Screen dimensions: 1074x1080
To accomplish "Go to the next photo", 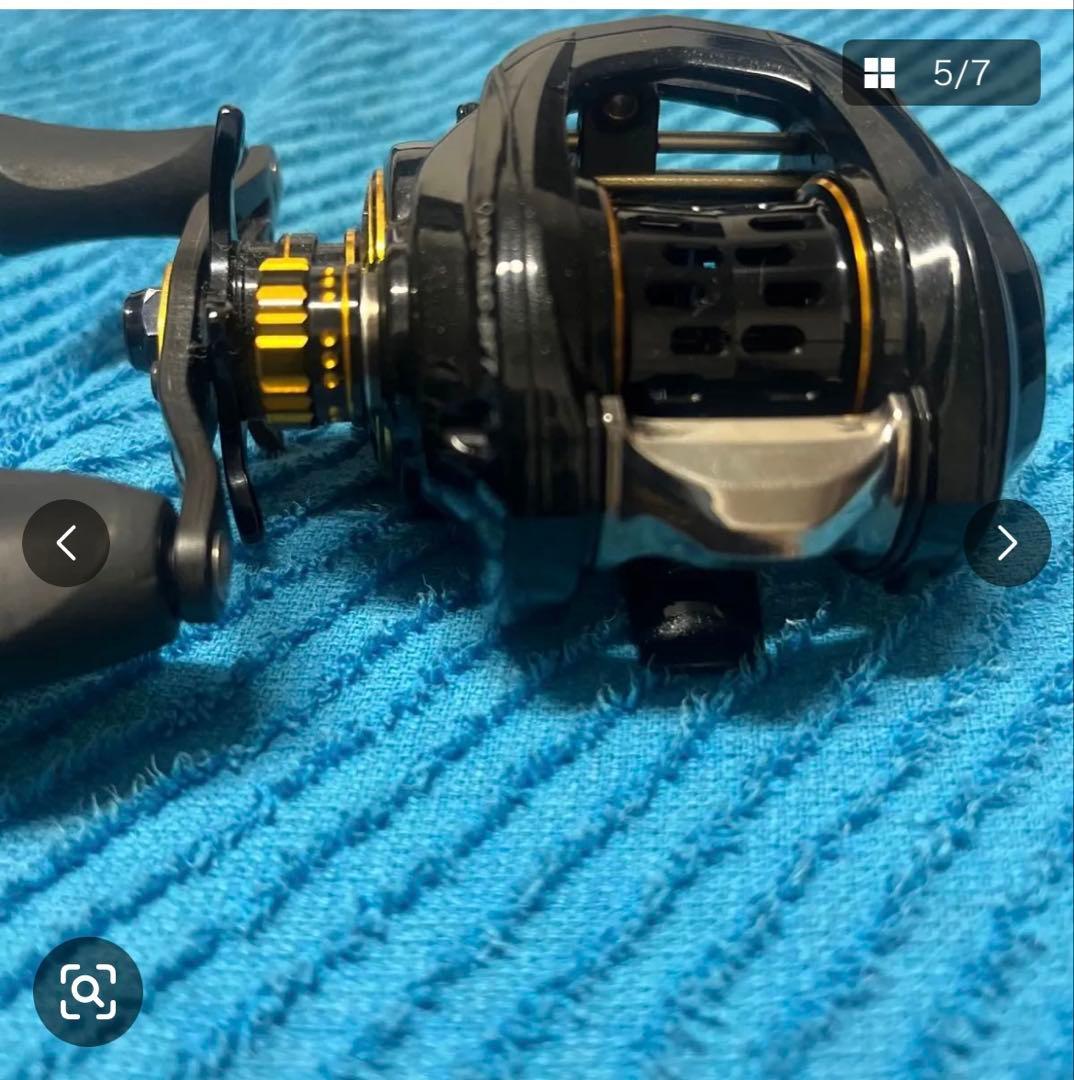I will [1006, 543].
